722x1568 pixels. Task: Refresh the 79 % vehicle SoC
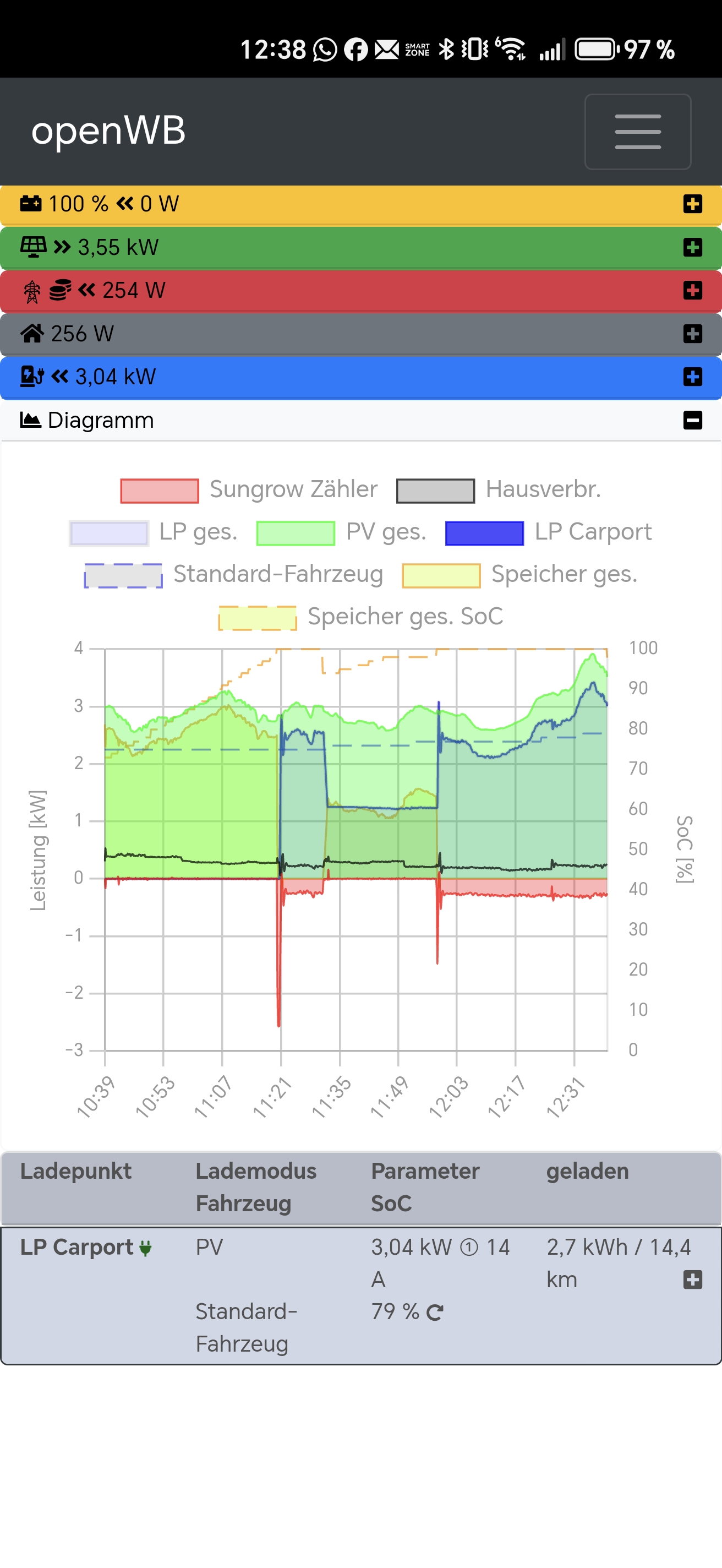point(435,1313)
